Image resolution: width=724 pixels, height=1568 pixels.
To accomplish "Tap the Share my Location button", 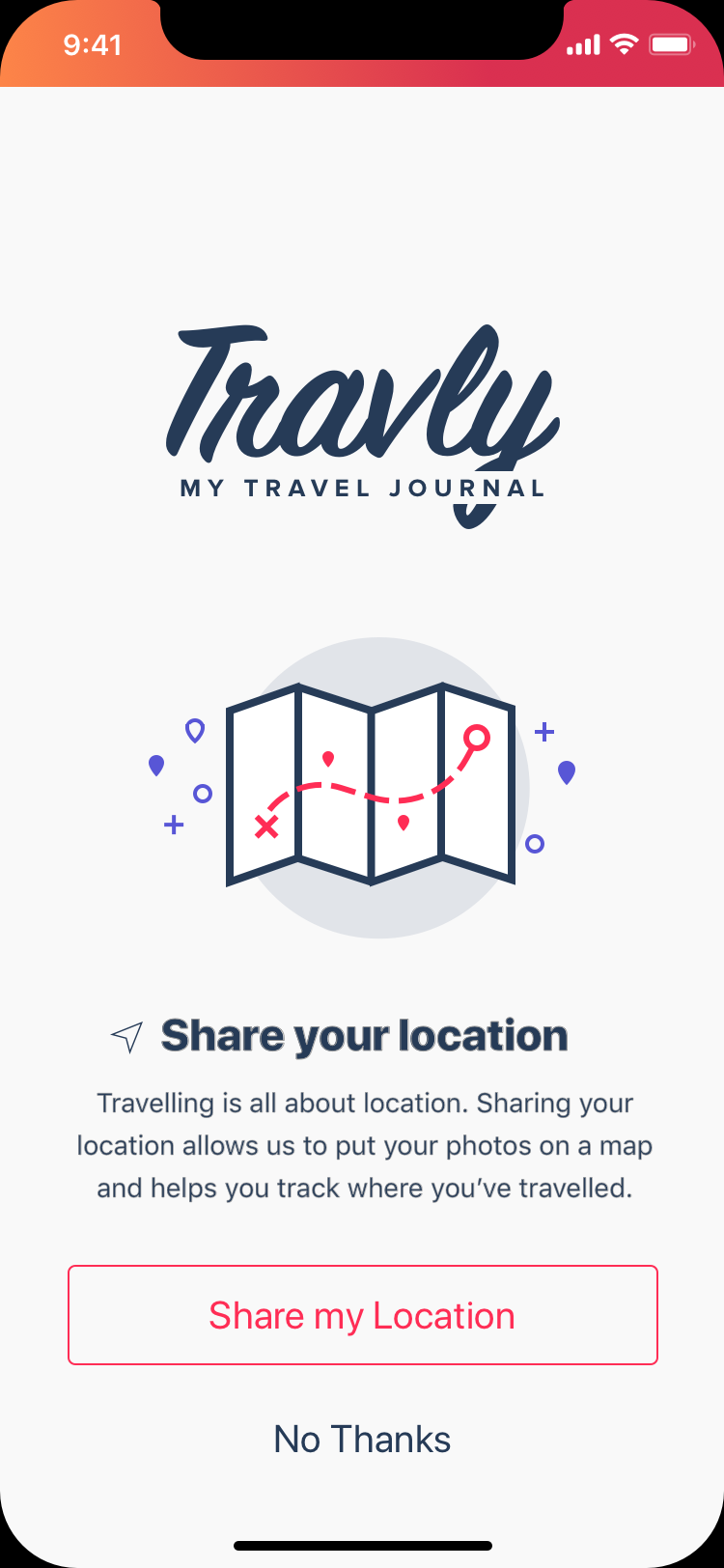I will (362, 1315).
